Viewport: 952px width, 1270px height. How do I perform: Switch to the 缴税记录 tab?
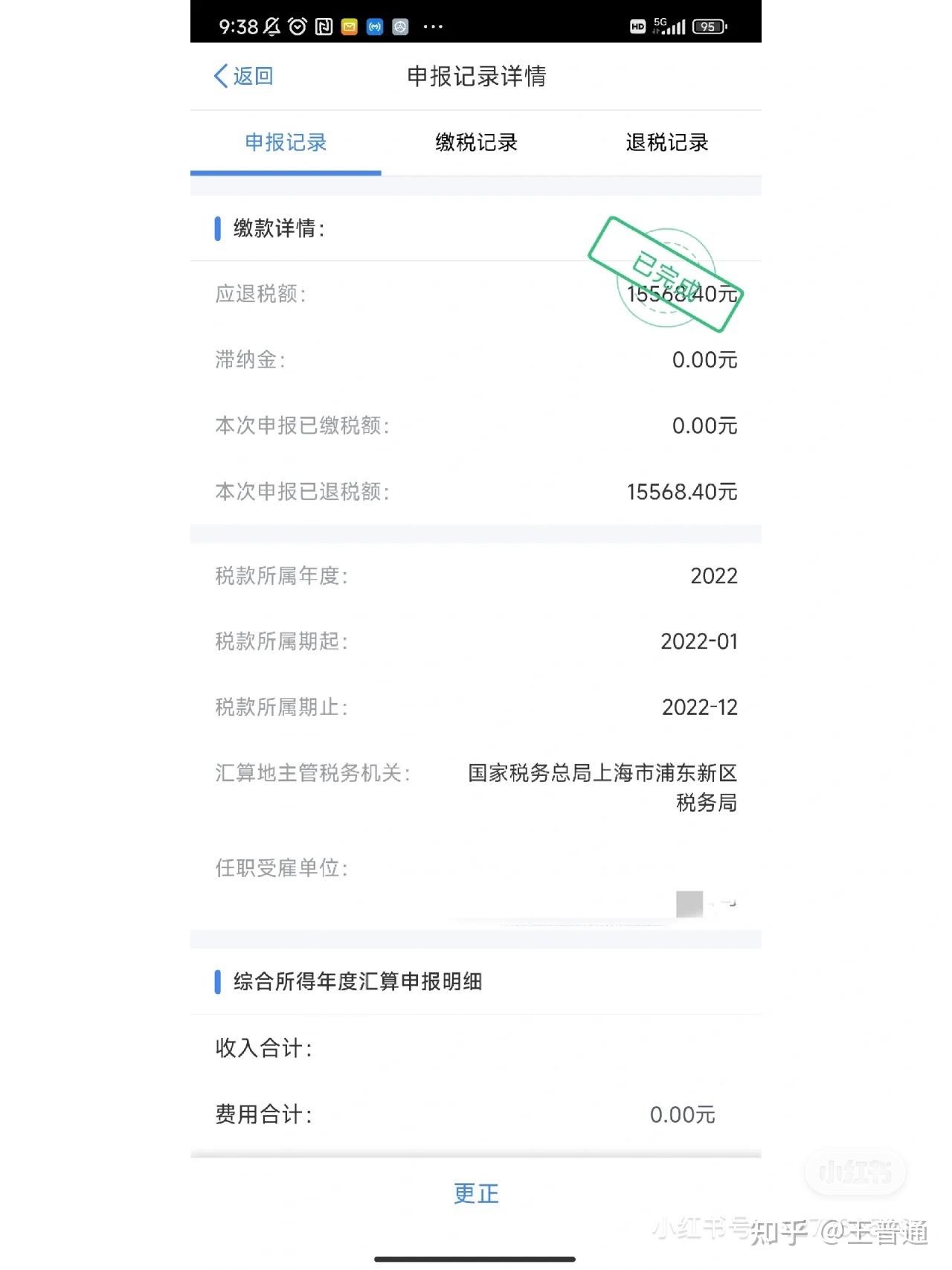[476, 142]
